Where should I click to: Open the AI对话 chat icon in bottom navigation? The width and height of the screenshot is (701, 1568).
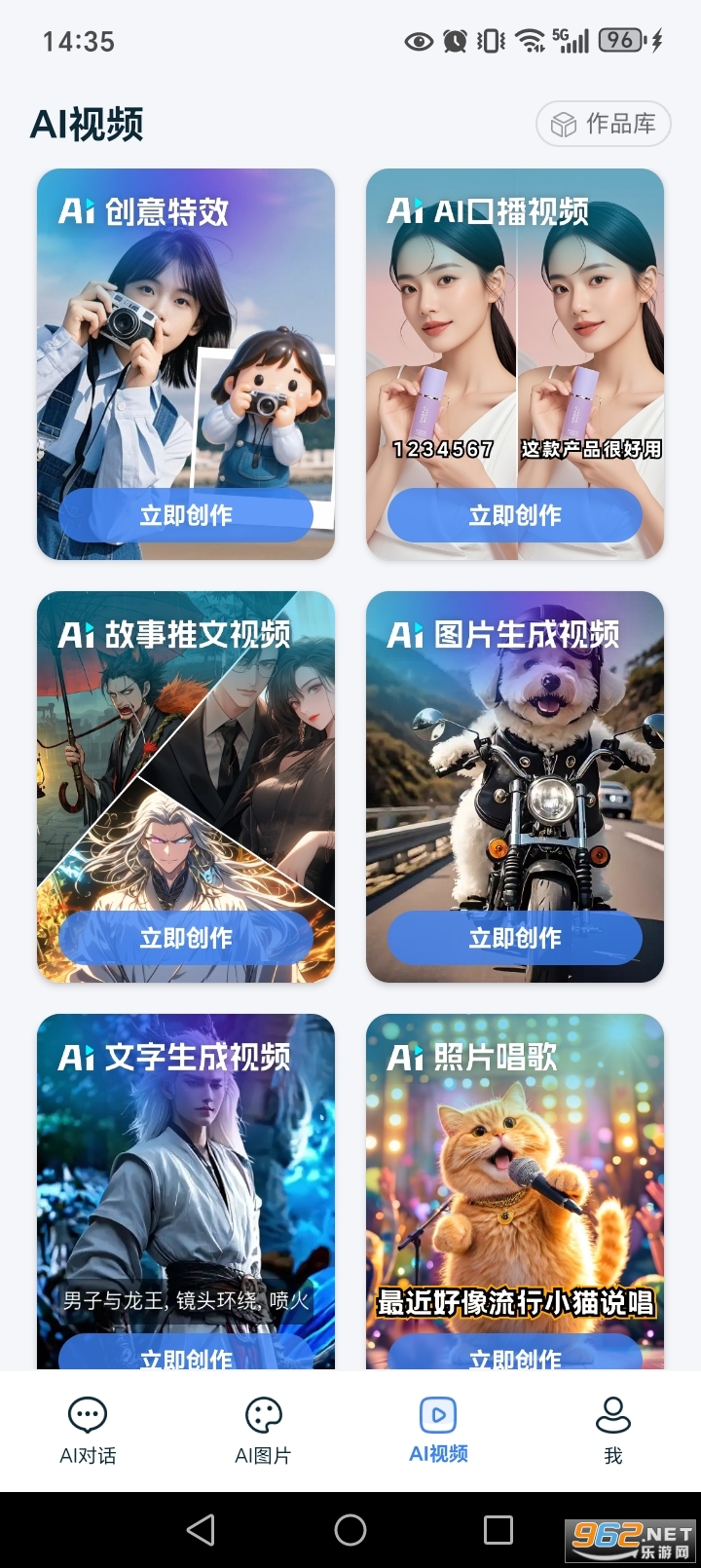click(x=87, y=1414)
